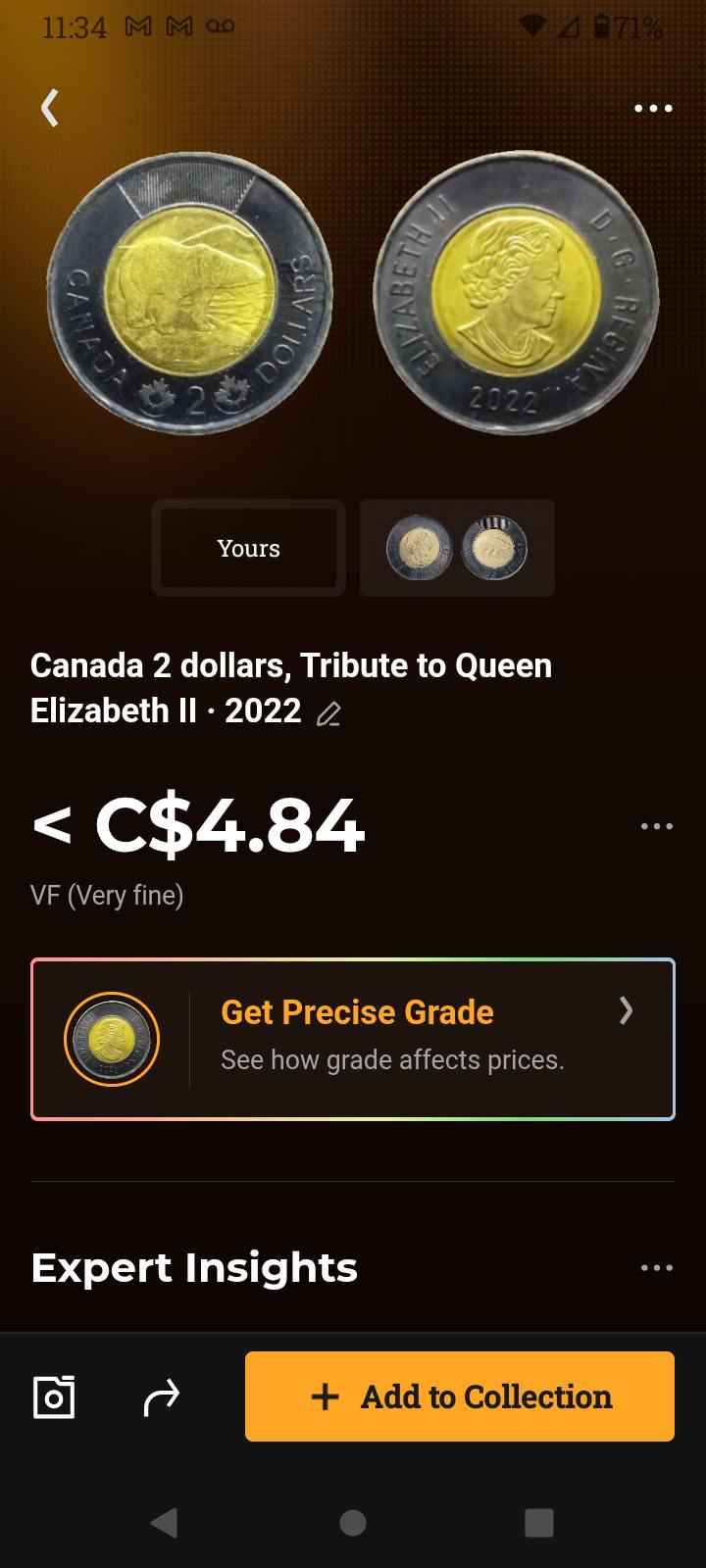Open the top-right overflow menu
This screenshot has width=706, height=1568.
653,108
